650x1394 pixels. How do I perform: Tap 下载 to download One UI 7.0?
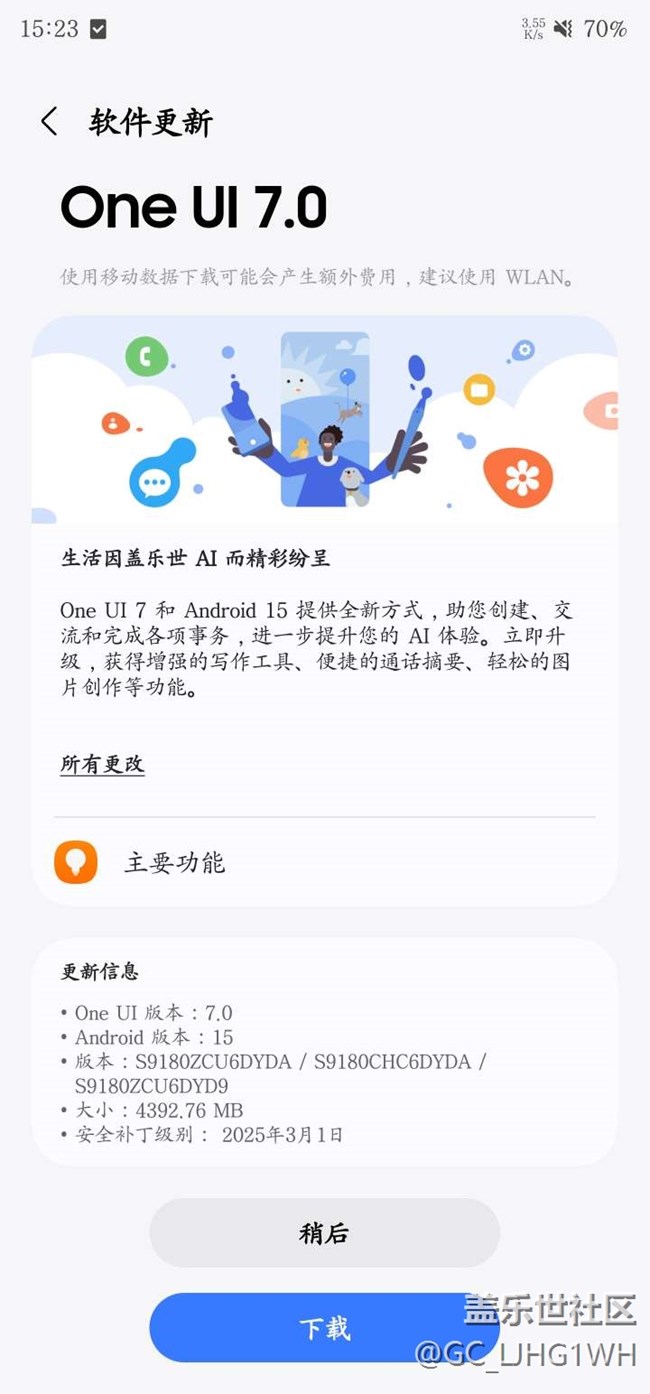324,1327
